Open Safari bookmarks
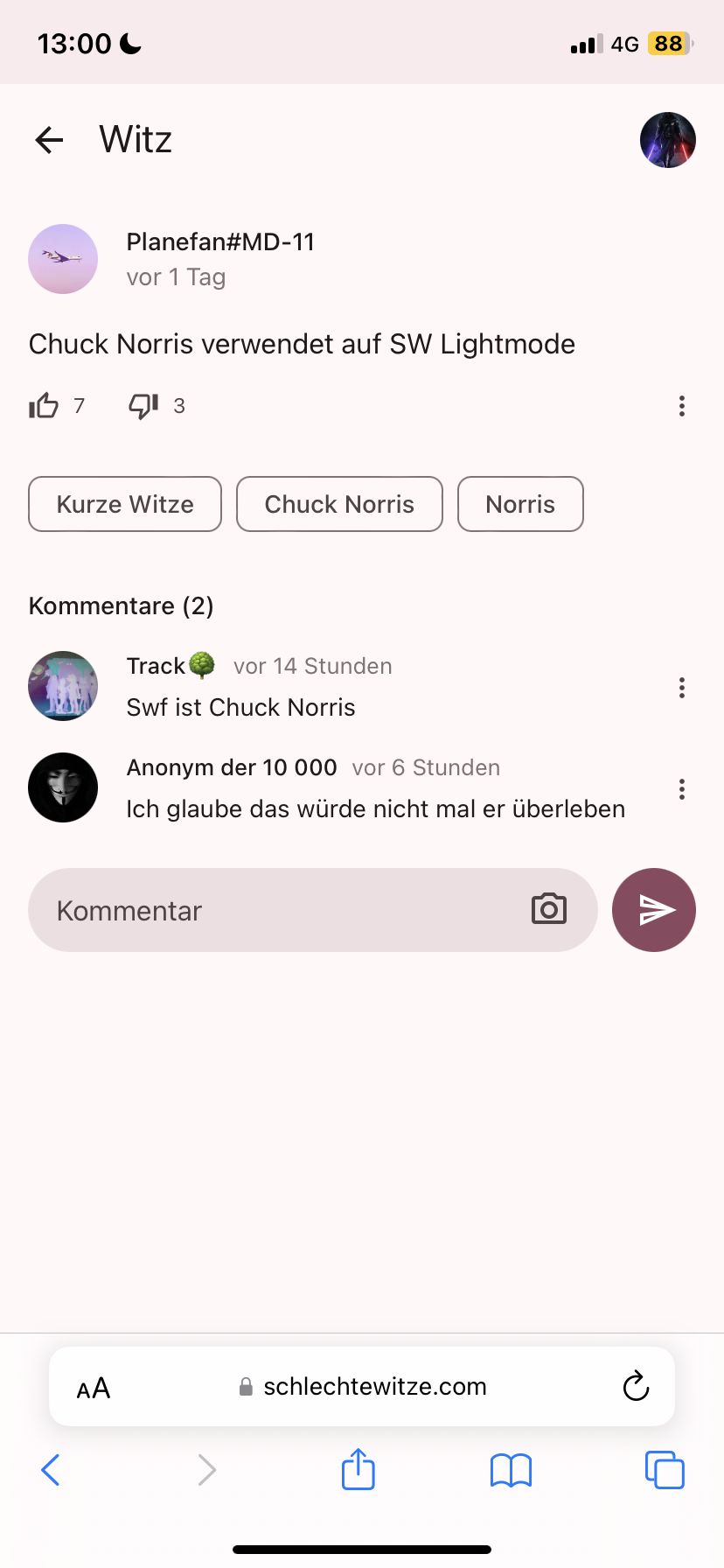 [511, 1470]
